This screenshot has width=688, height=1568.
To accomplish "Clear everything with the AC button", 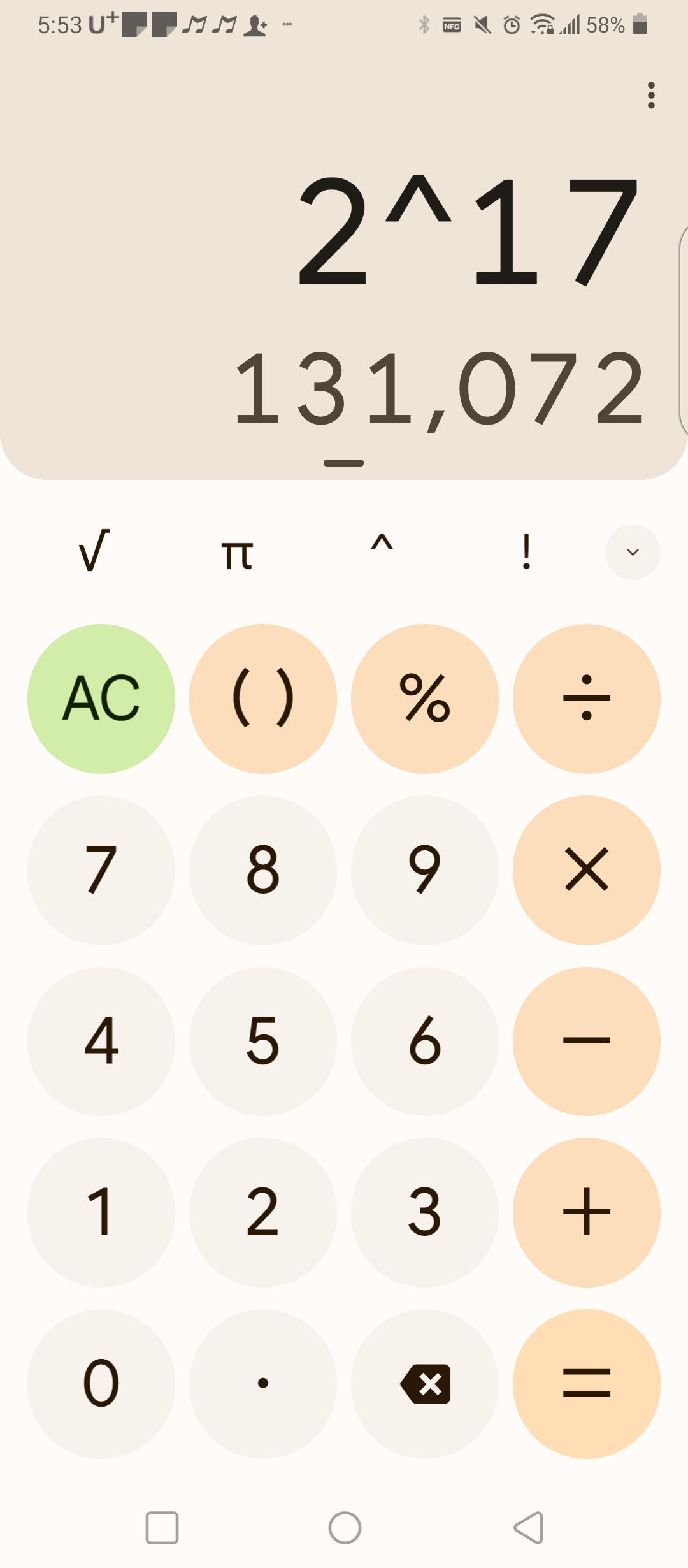I will [101, 699].
